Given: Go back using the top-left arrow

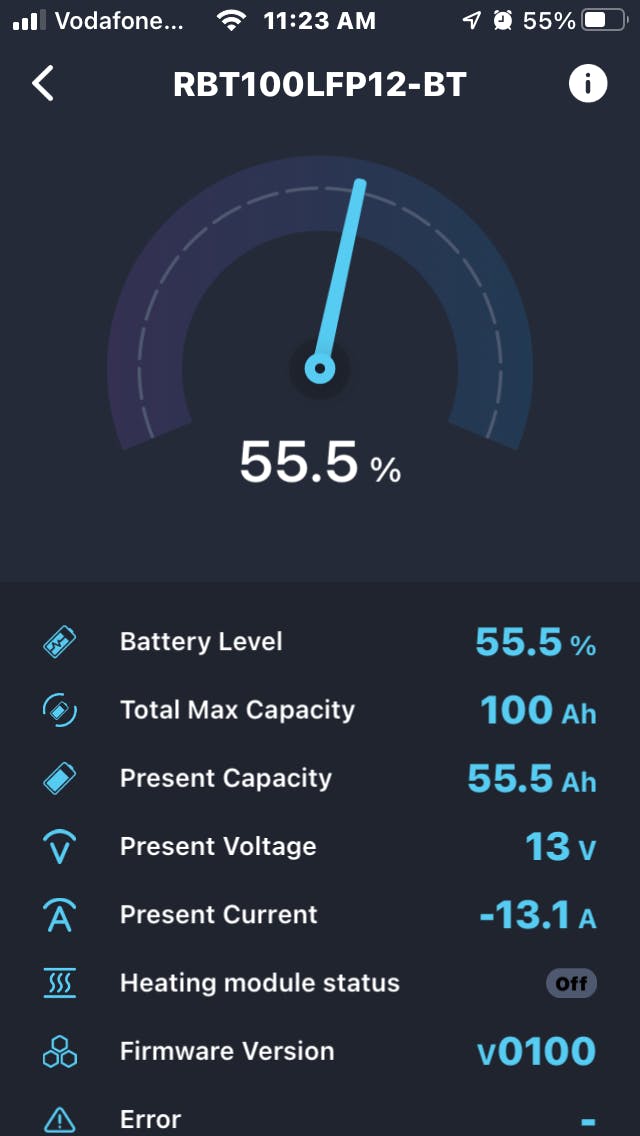Looking at the screenshot, I should point(43,84).
